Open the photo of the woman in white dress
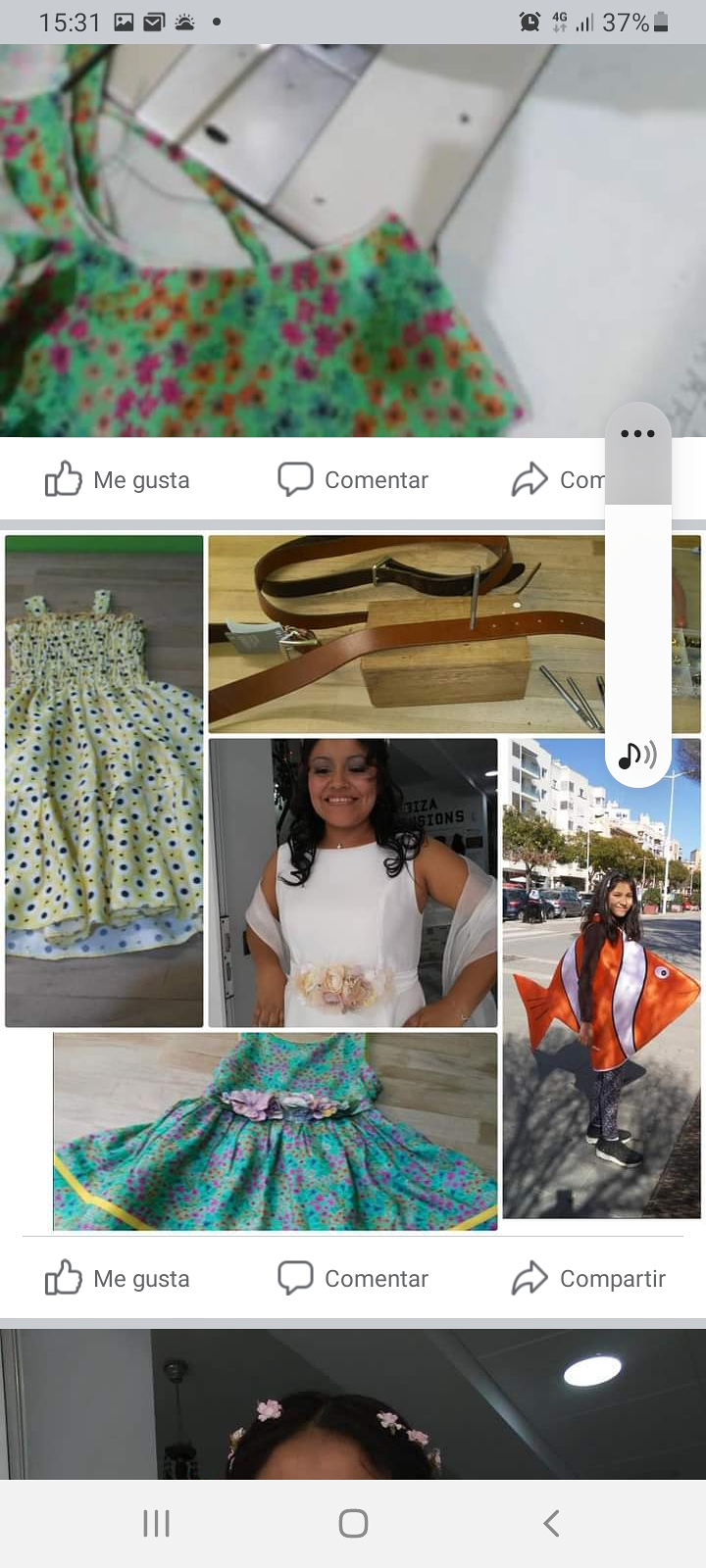The width and height of the screenshot is (706, 1568). [353, 882]
